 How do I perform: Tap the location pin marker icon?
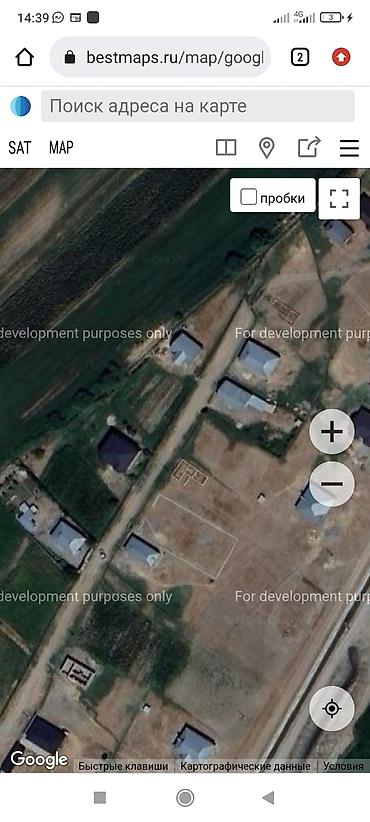tap(267, 148)
